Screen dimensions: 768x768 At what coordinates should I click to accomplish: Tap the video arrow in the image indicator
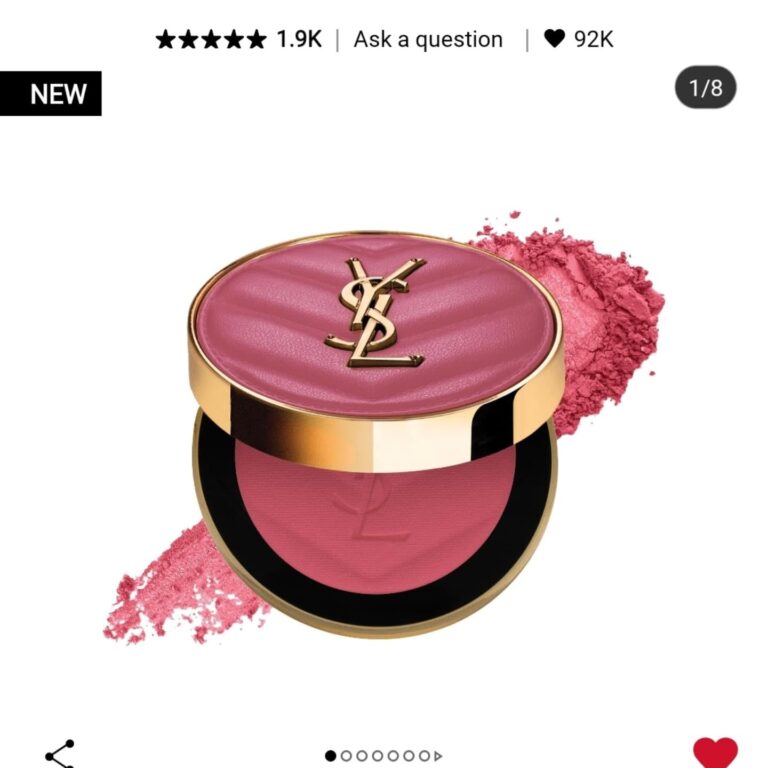(438, 756)
